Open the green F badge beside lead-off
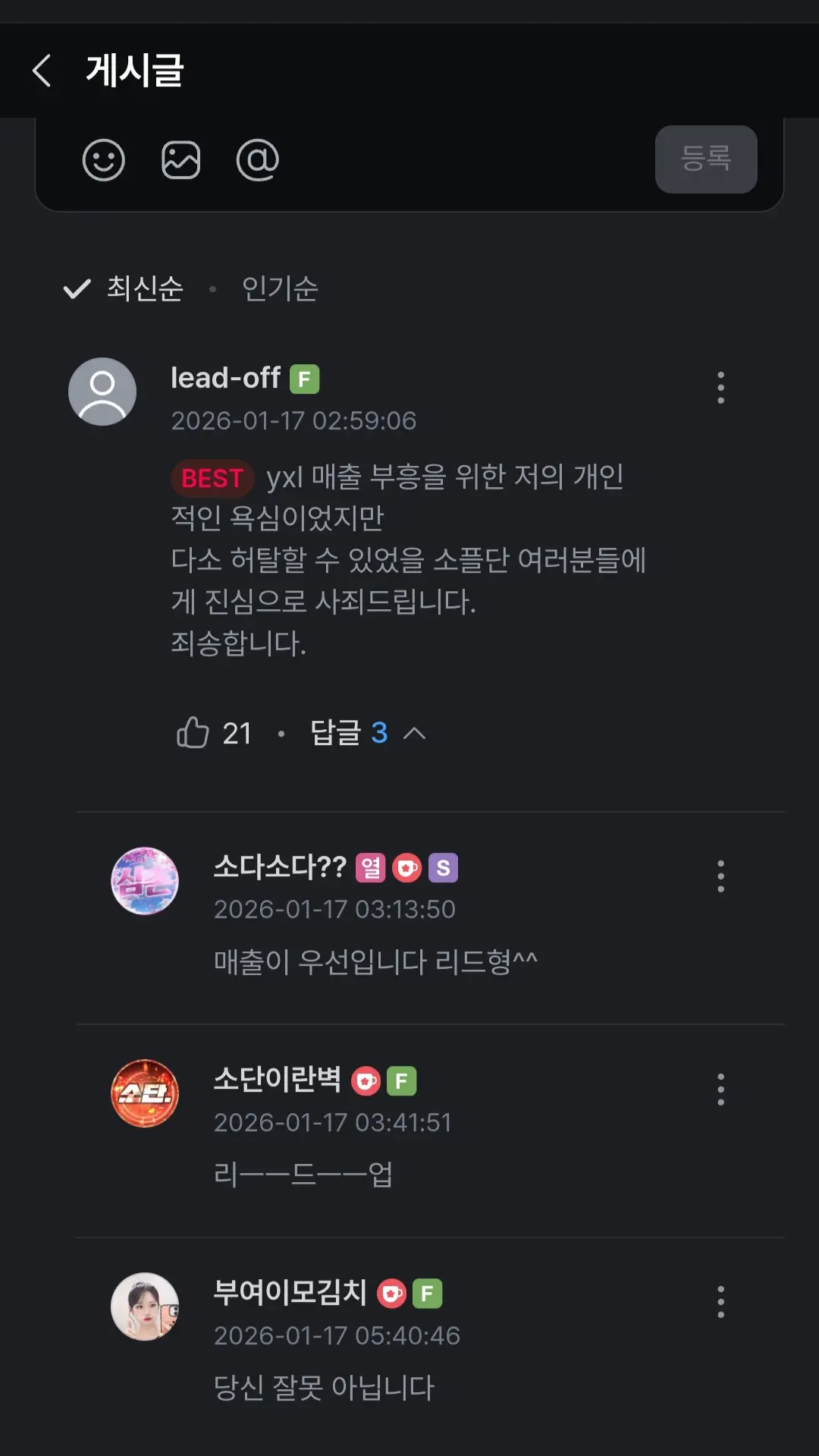Viewport: 819px width, 1456px height. tap(306, 377)
